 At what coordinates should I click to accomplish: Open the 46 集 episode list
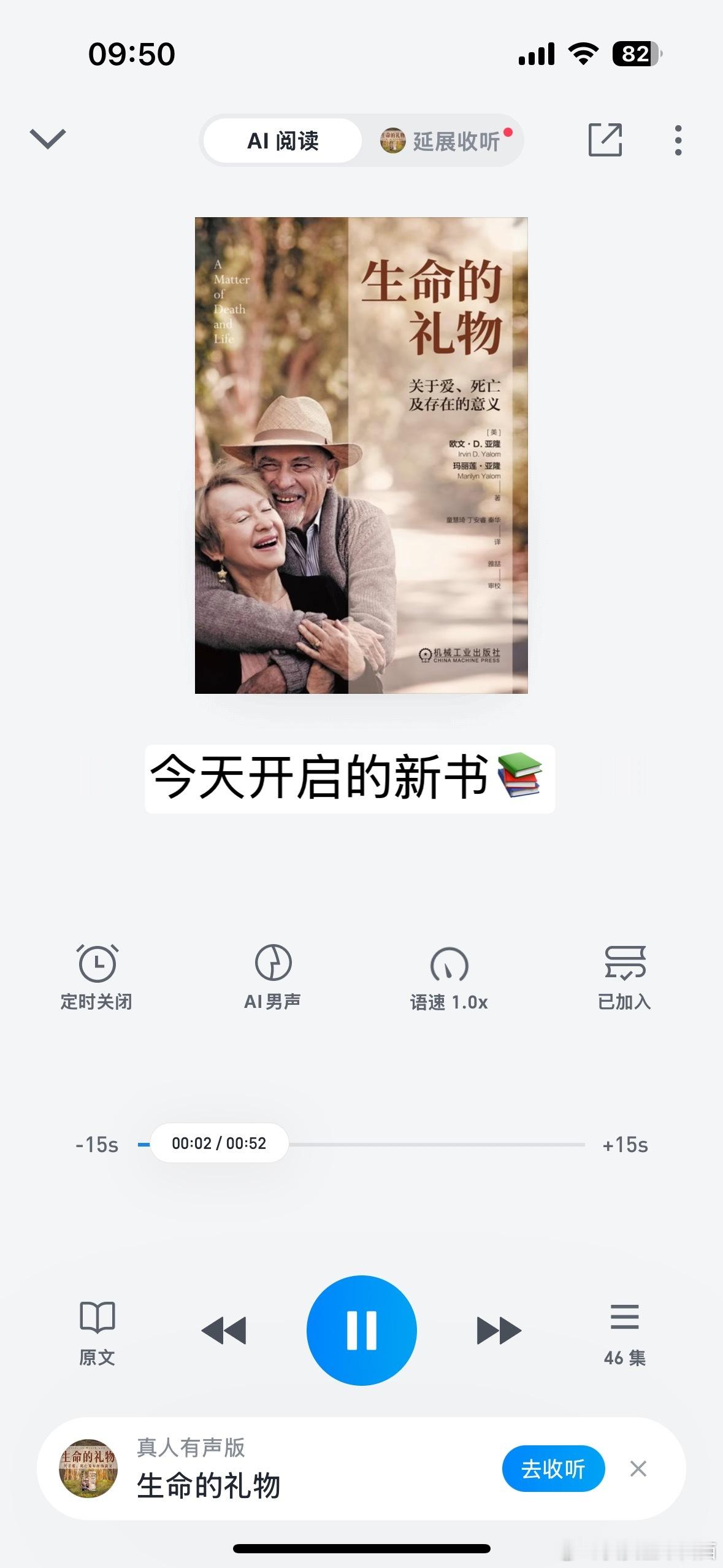(x=624, y=1332)
